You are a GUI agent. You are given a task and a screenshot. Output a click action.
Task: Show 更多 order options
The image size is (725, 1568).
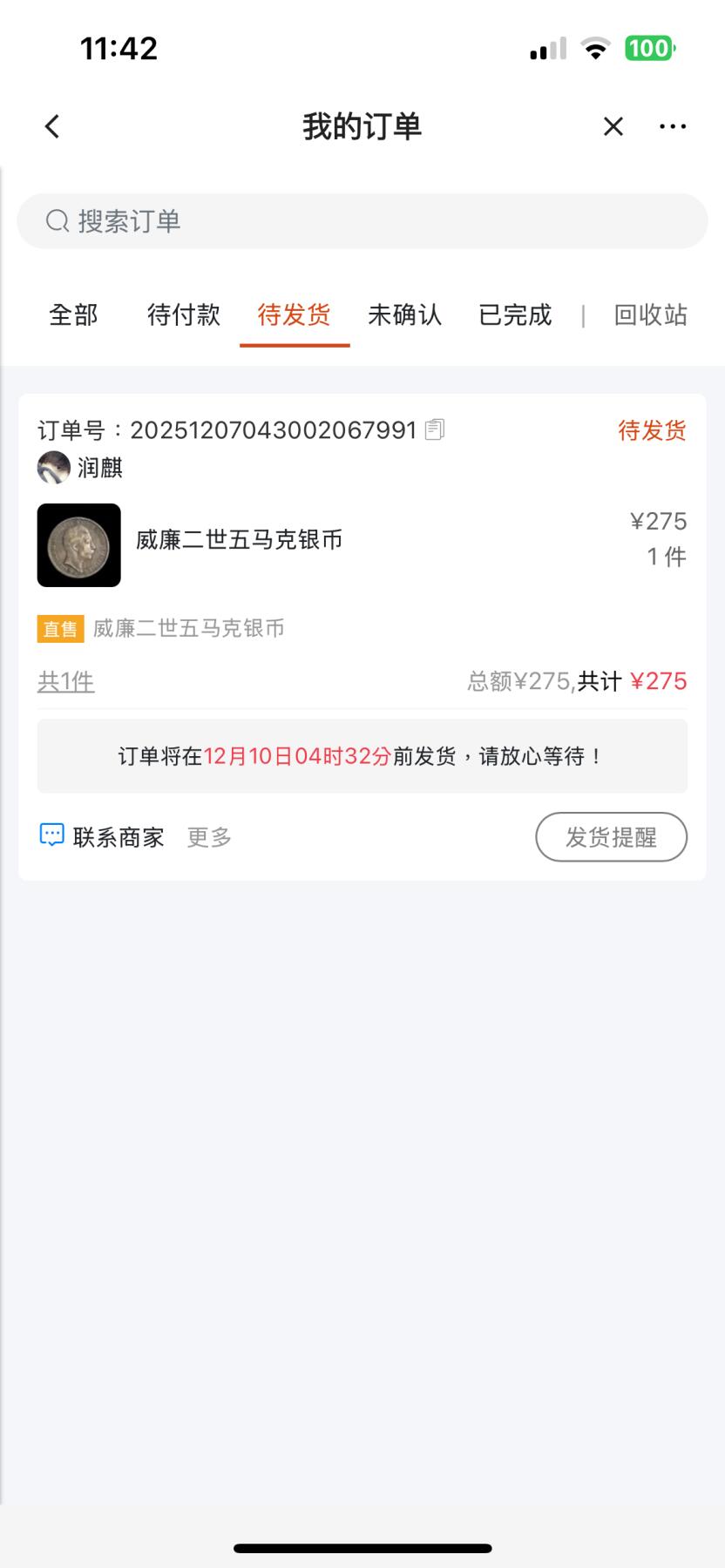[209, 837]
